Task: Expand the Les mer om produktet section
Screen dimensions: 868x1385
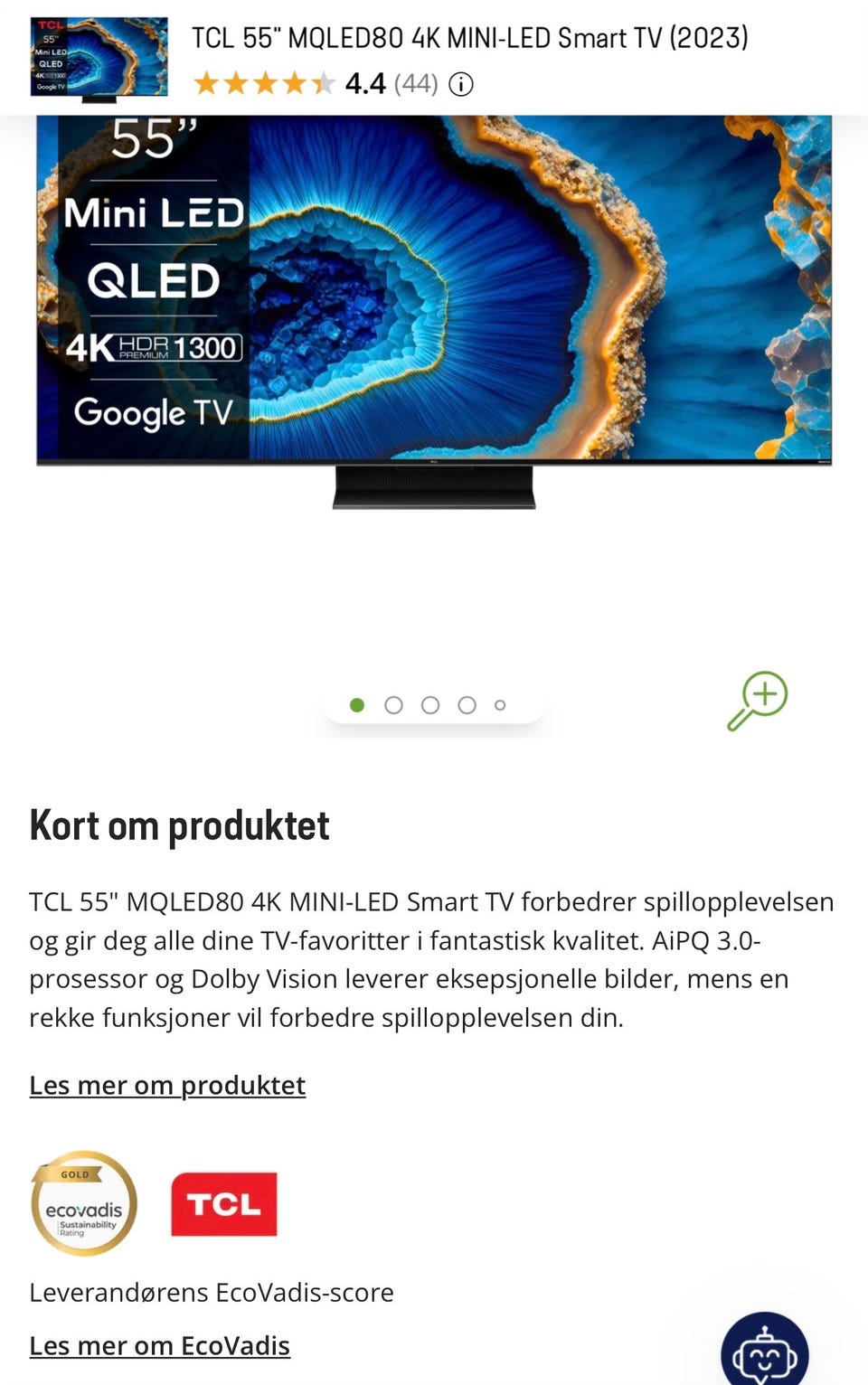Action: 166,1085
